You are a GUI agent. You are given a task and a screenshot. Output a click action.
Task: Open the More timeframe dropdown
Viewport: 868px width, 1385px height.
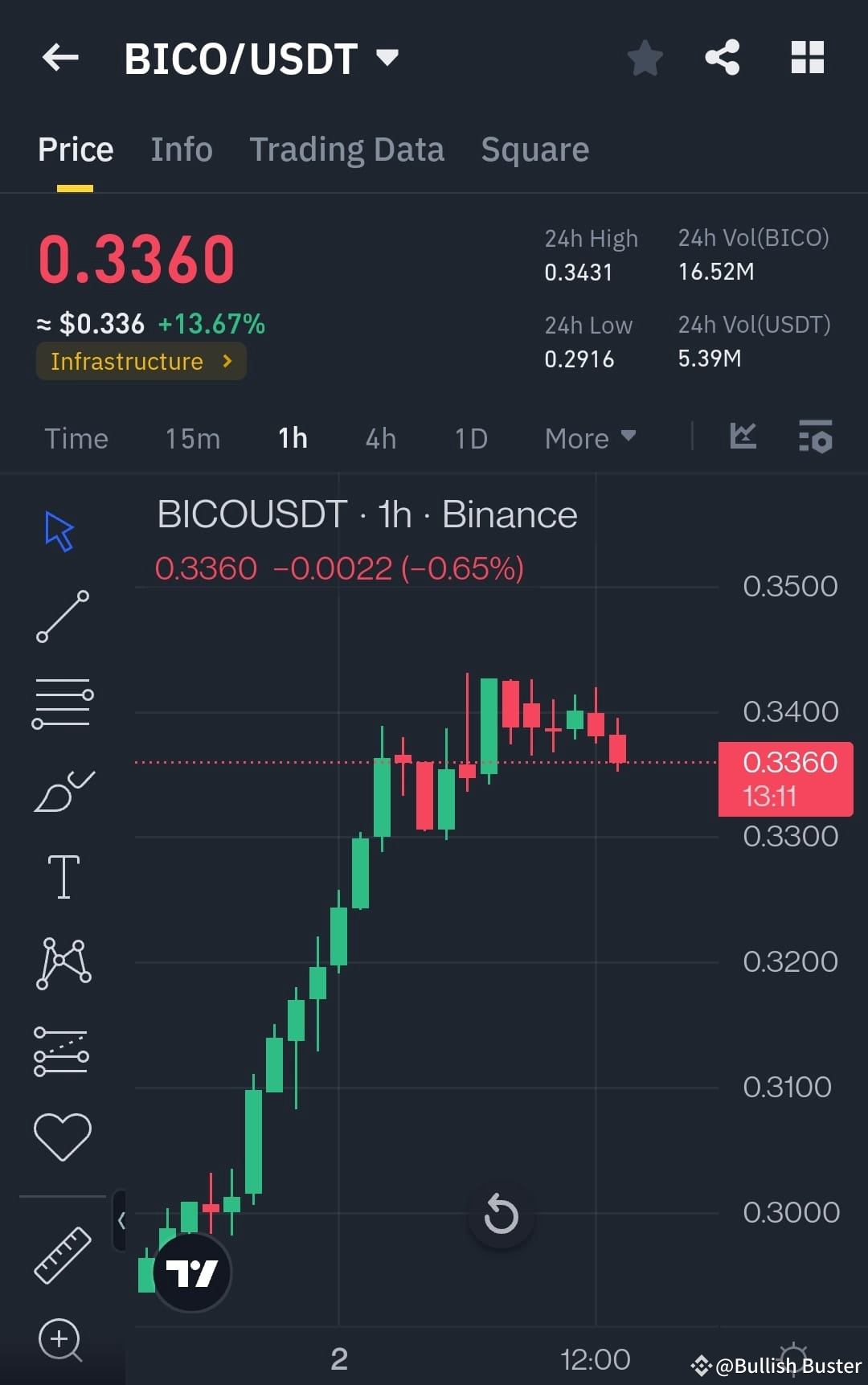pyautogui.click(x=589, y=438)
